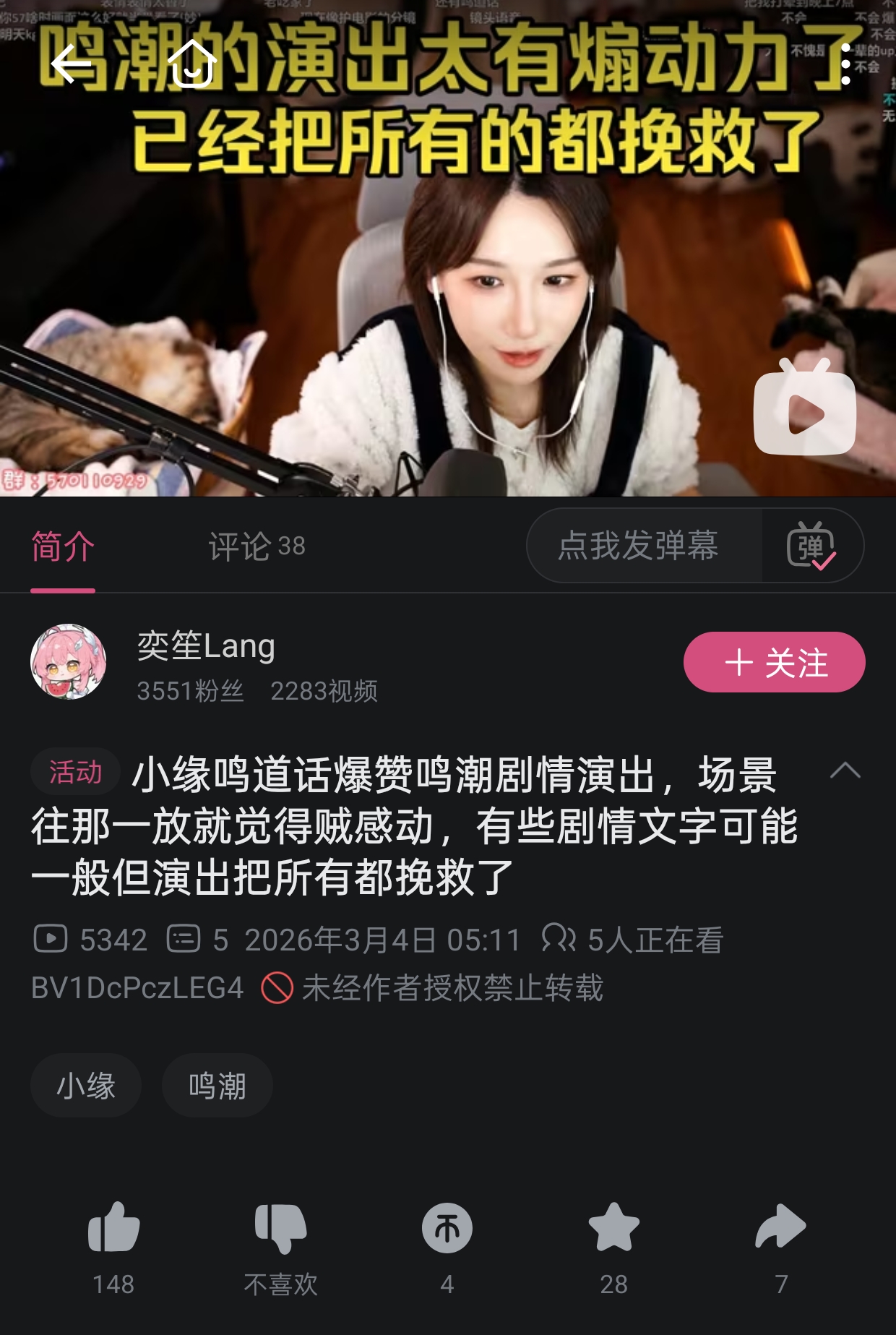Open the three-dot overflow menu
896x1335 pixels.
coord(845,64)
